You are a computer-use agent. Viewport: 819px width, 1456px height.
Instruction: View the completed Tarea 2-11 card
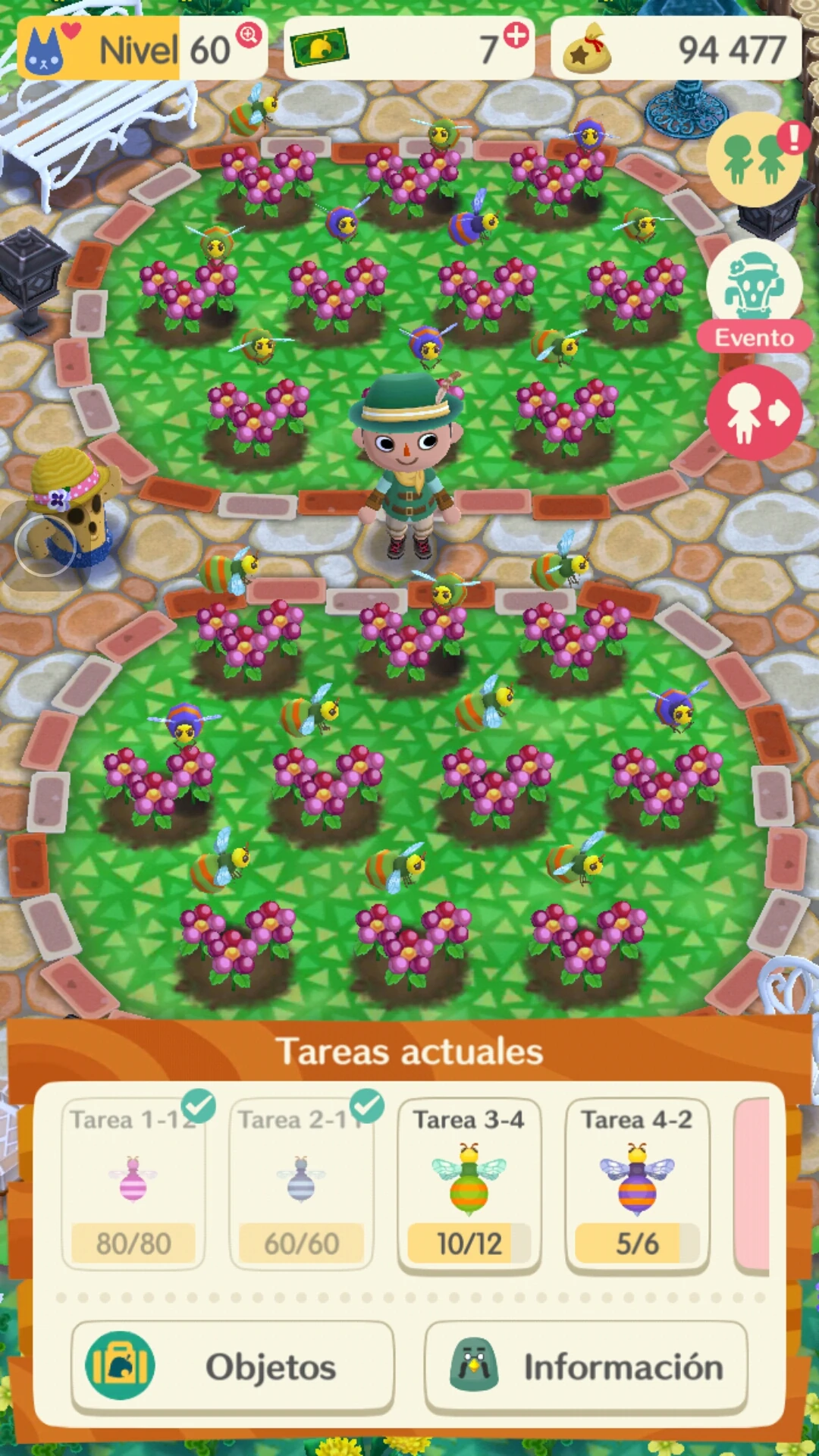302,1184
